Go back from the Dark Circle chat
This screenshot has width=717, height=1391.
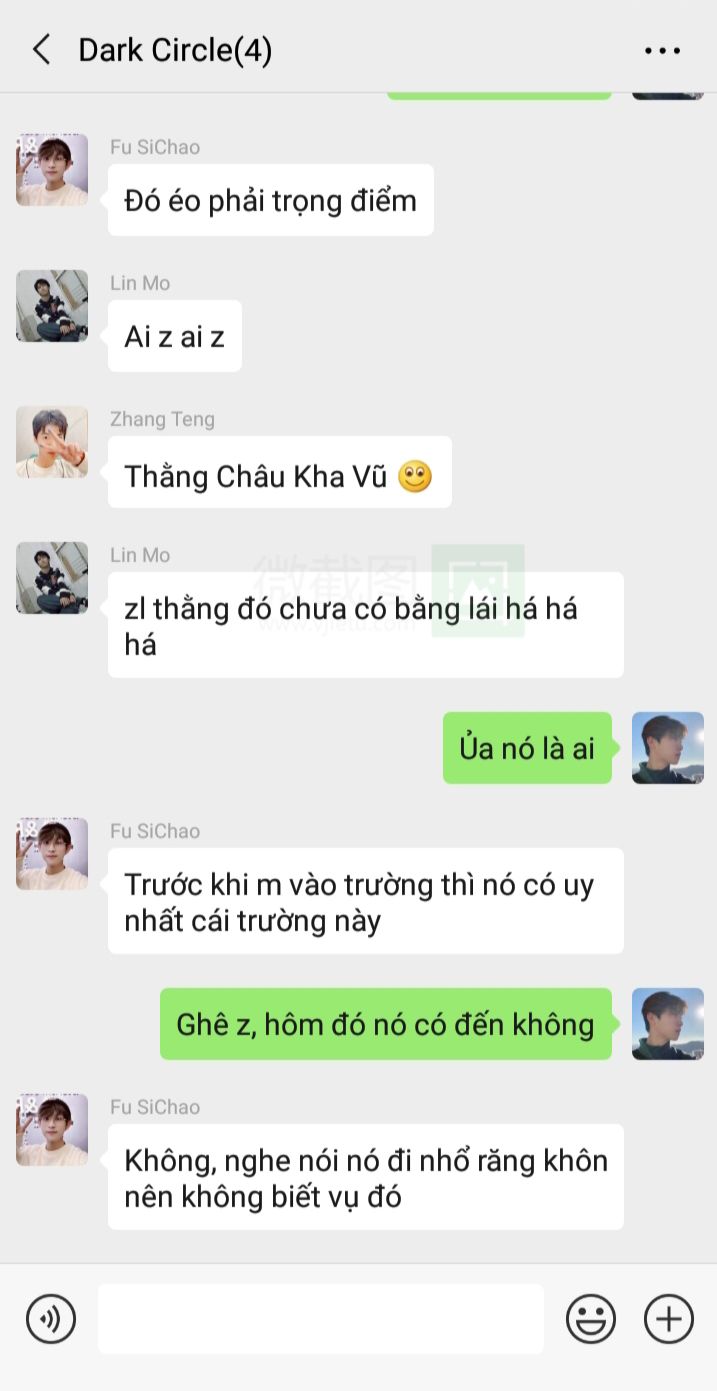tap(41, 49)
